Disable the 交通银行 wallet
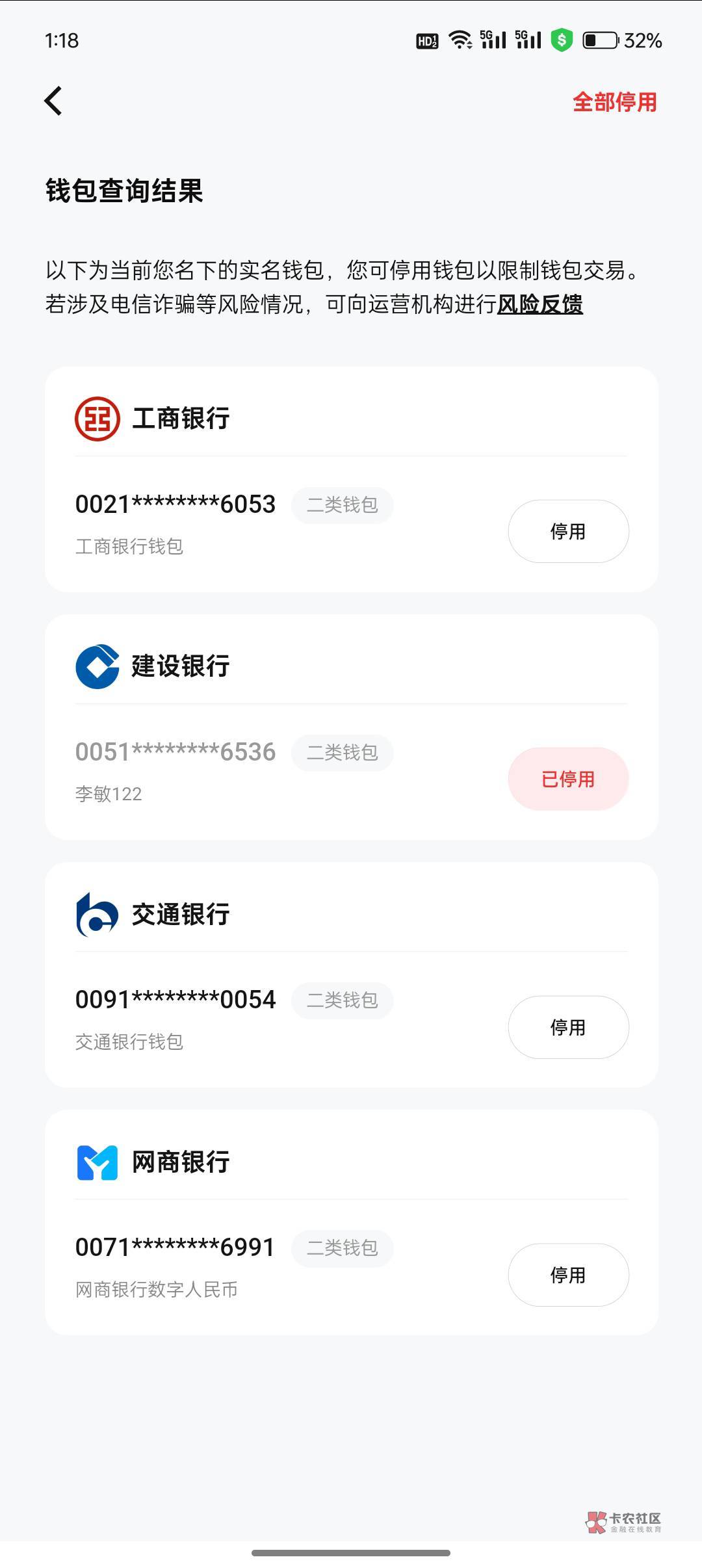 point(568,1027)
